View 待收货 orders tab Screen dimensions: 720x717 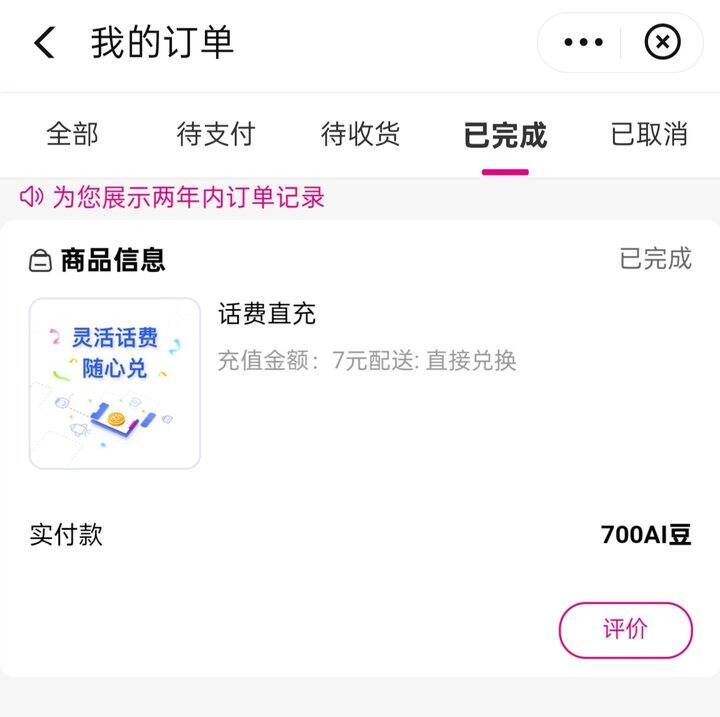[360, 134]
